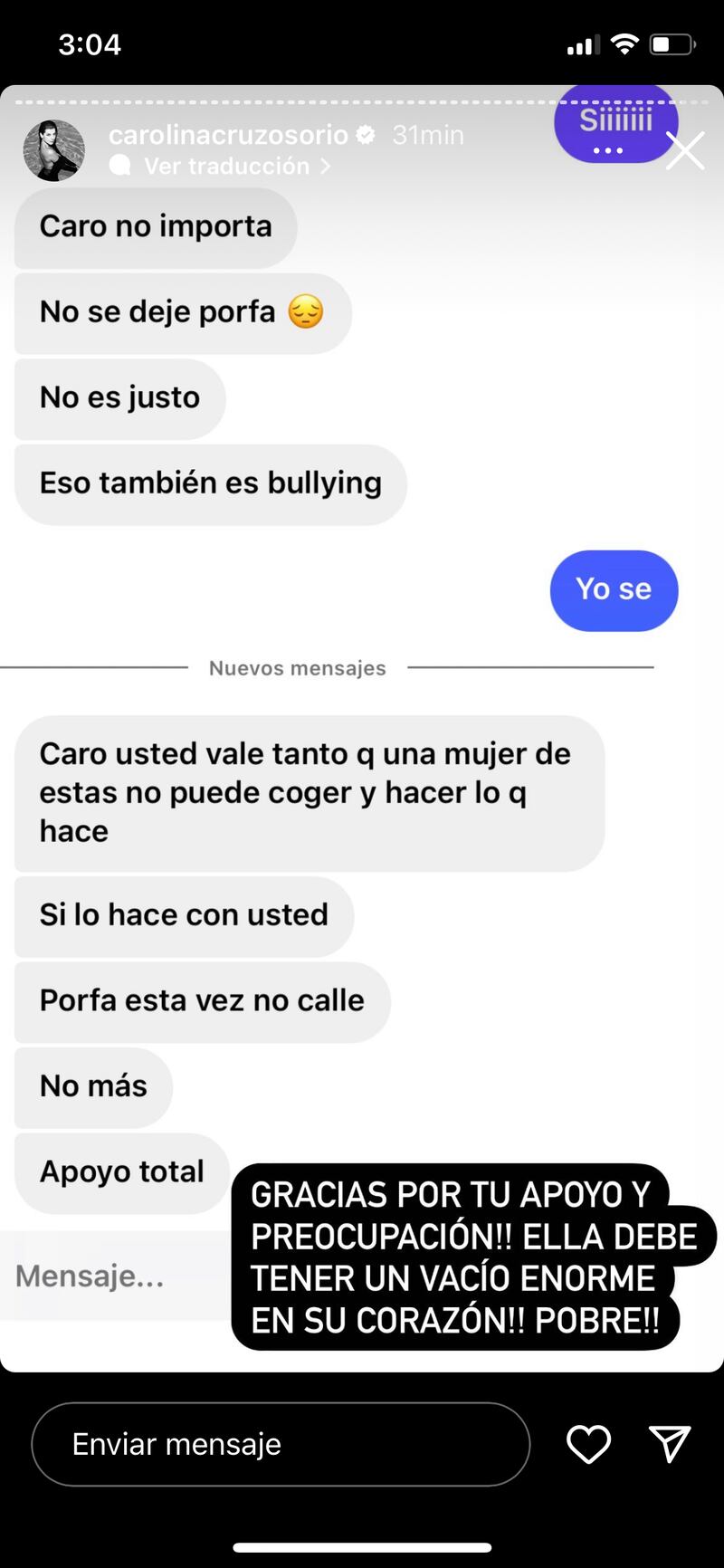Open carolinacruzosorio's profile picture

53,150
